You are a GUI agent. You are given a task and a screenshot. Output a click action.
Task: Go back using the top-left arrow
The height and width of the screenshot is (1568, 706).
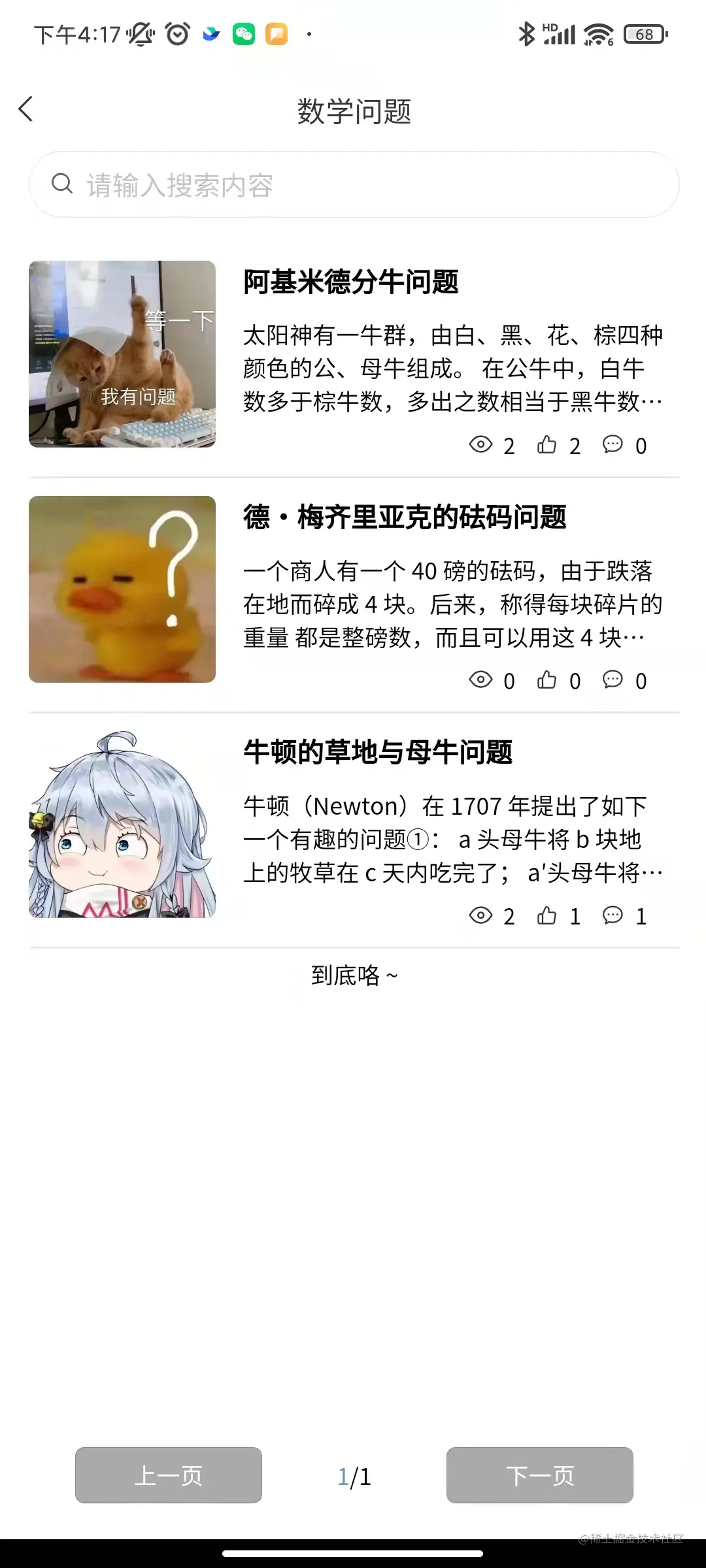26,109
